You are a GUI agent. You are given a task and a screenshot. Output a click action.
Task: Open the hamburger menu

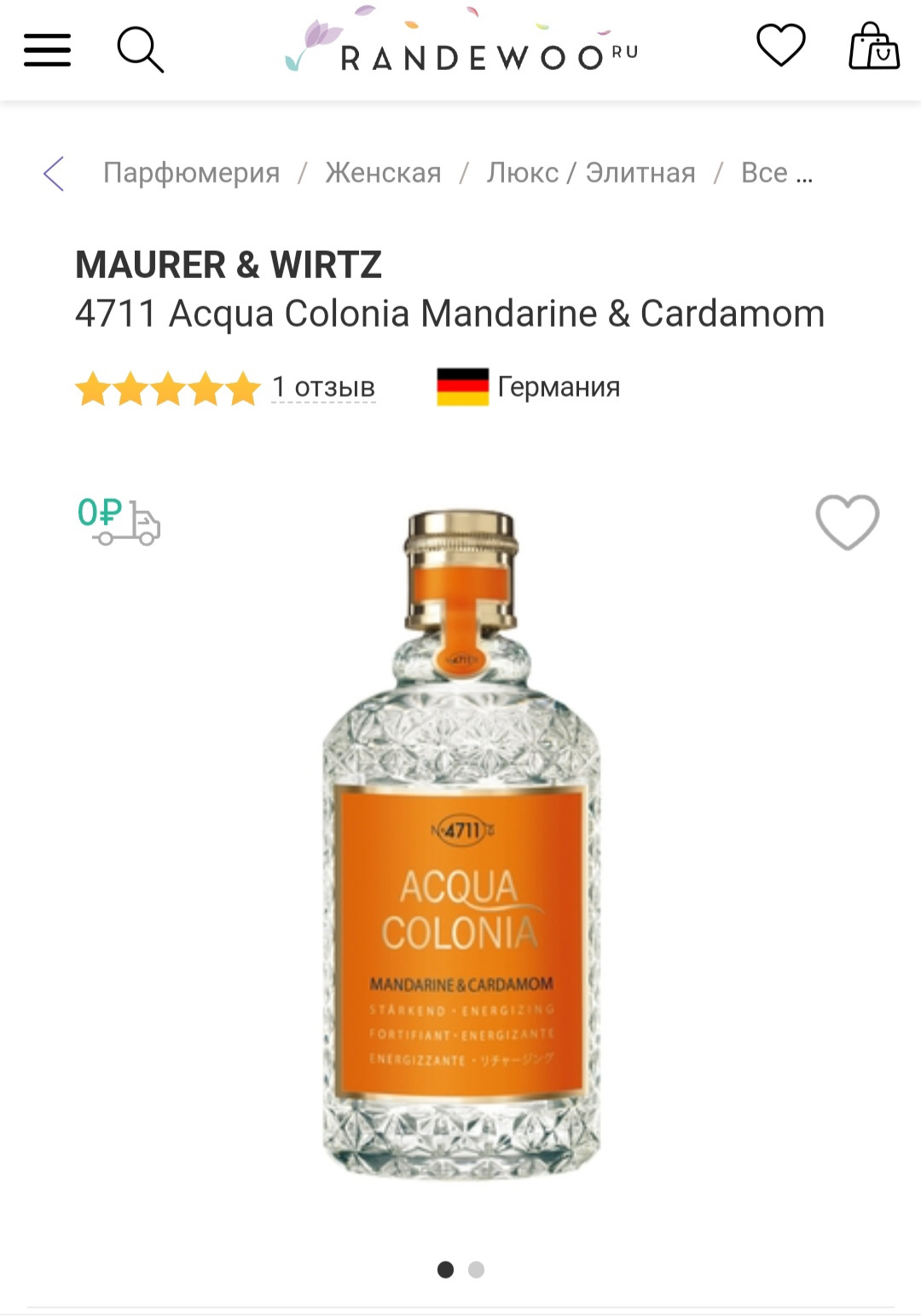click(47, 49)
